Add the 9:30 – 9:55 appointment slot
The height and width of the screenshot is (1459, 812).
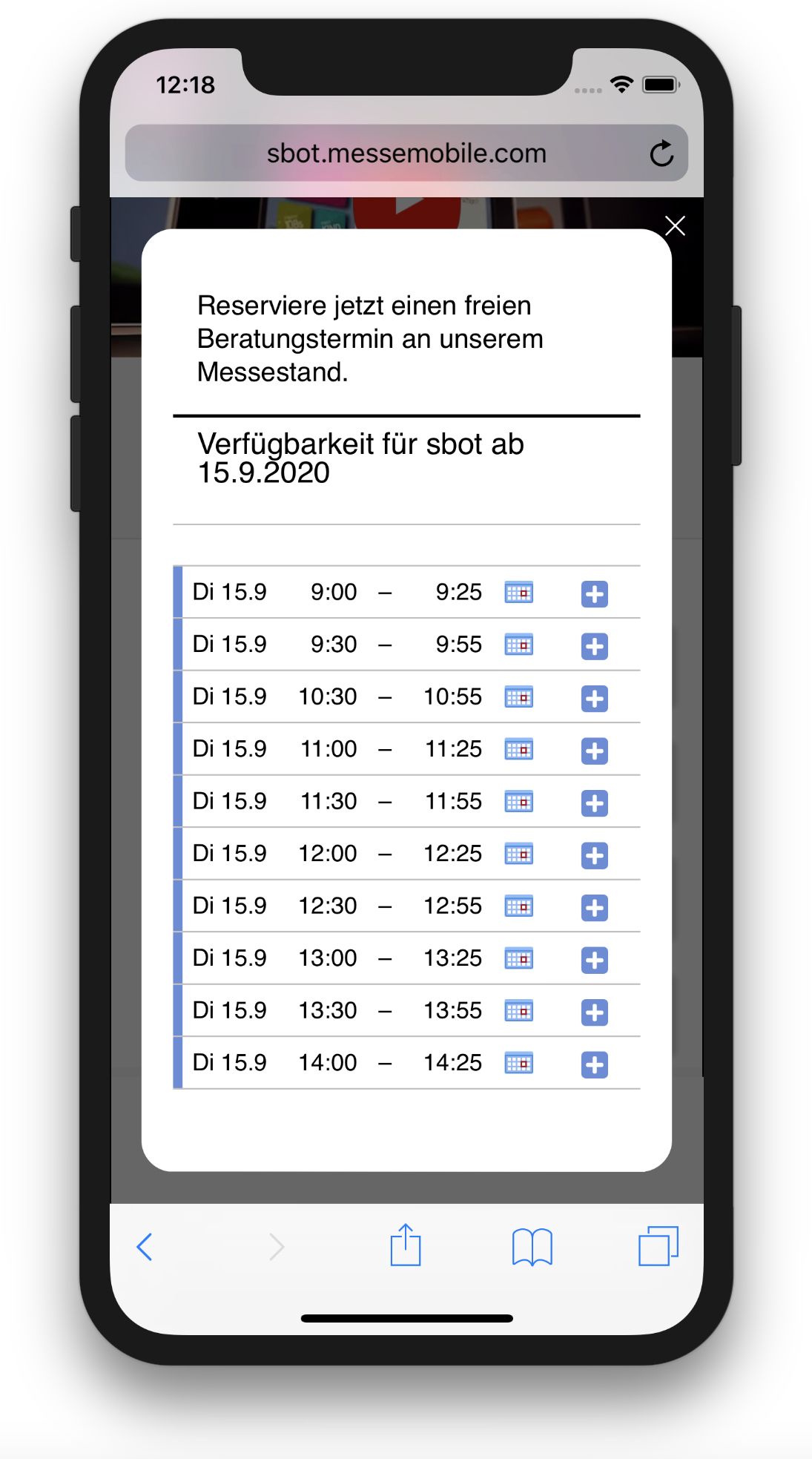[x=594, y=646]
